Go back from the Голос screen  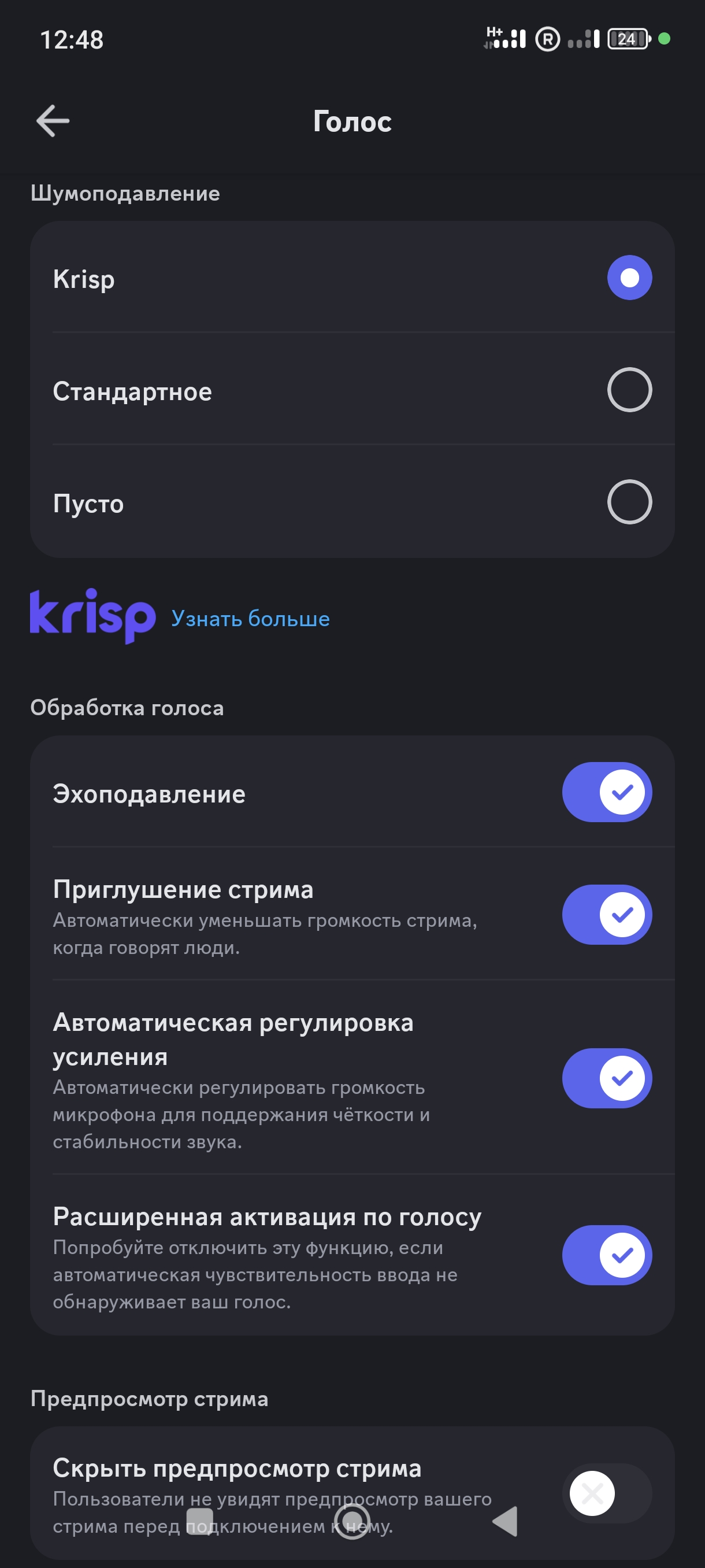(53, 120)
